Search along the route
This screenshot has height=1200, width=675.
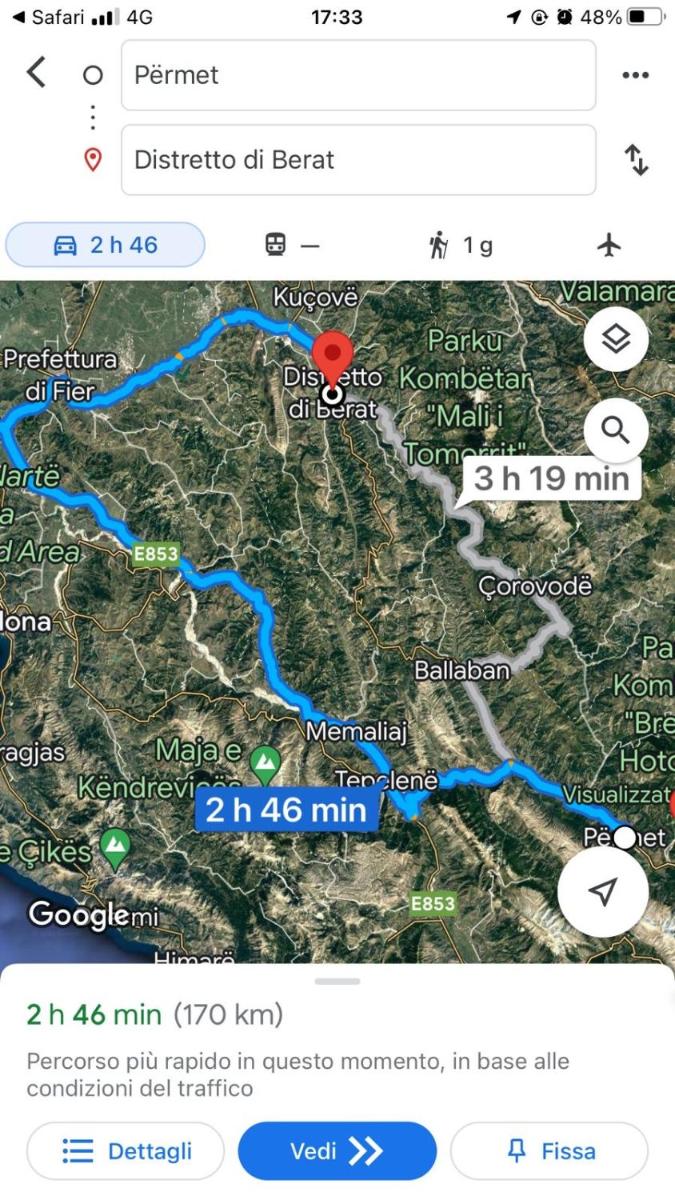pyautogui.click(x=616, y=431)
